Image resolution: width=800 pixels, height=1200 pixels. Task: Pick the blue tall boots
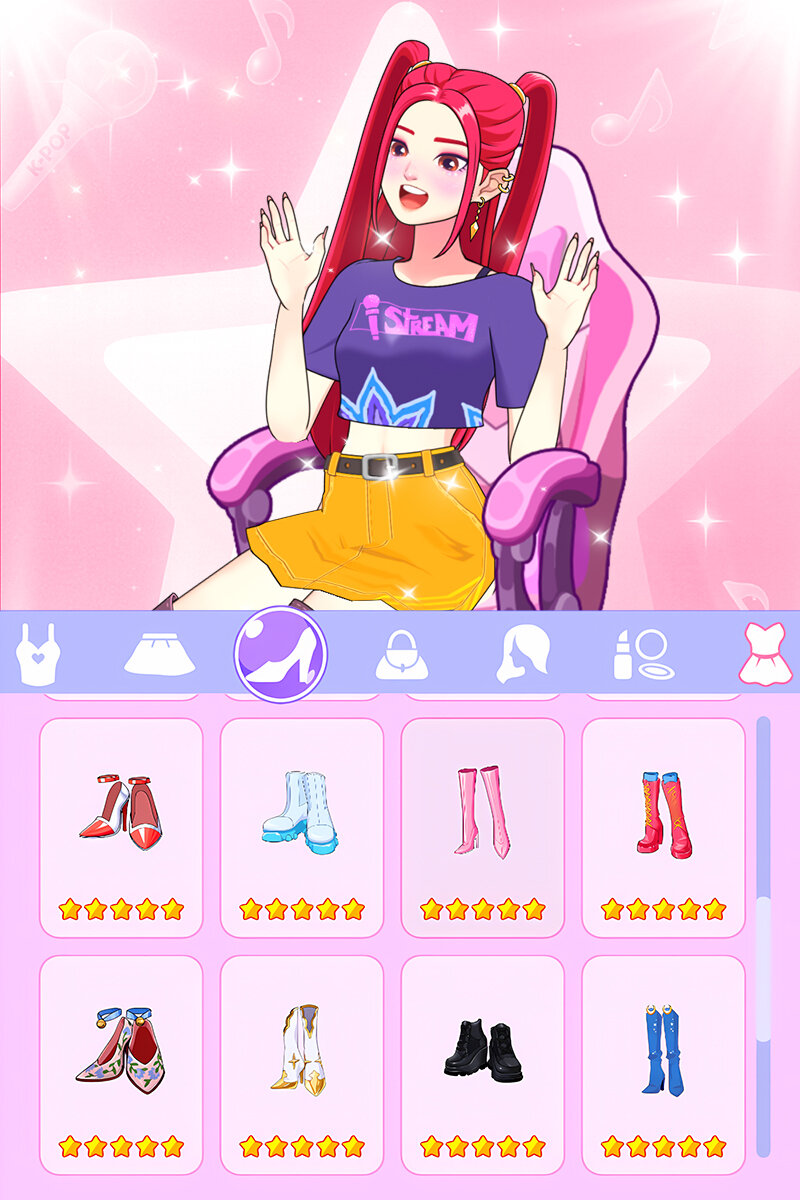click(x=664, y=1050)
